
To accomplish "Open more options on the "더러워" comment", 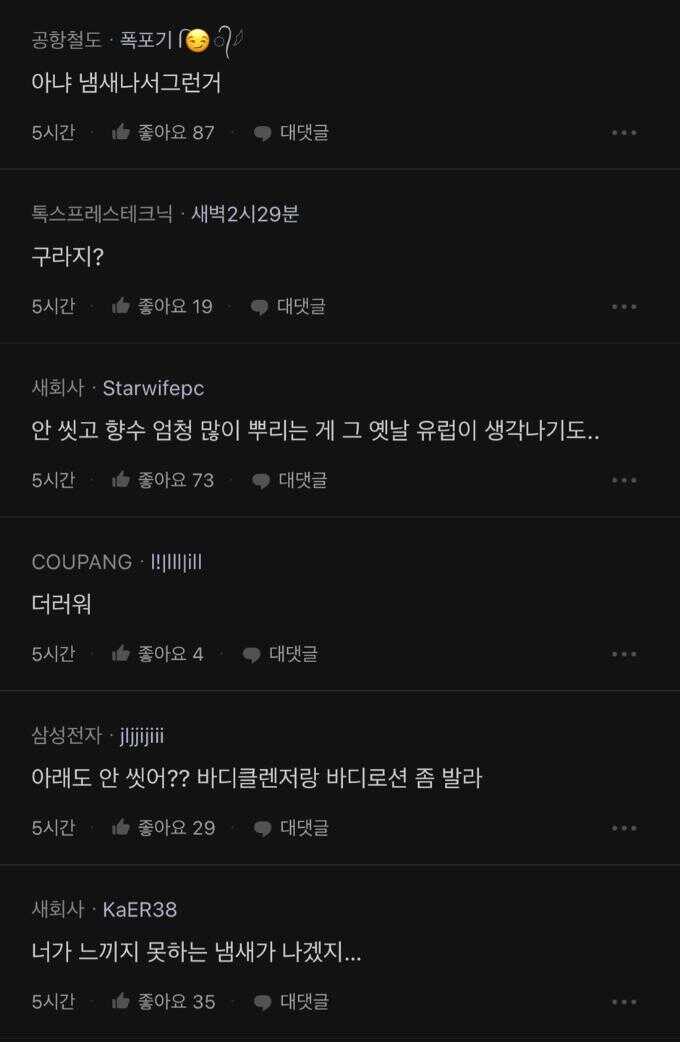I will click(x=624, y=655).
